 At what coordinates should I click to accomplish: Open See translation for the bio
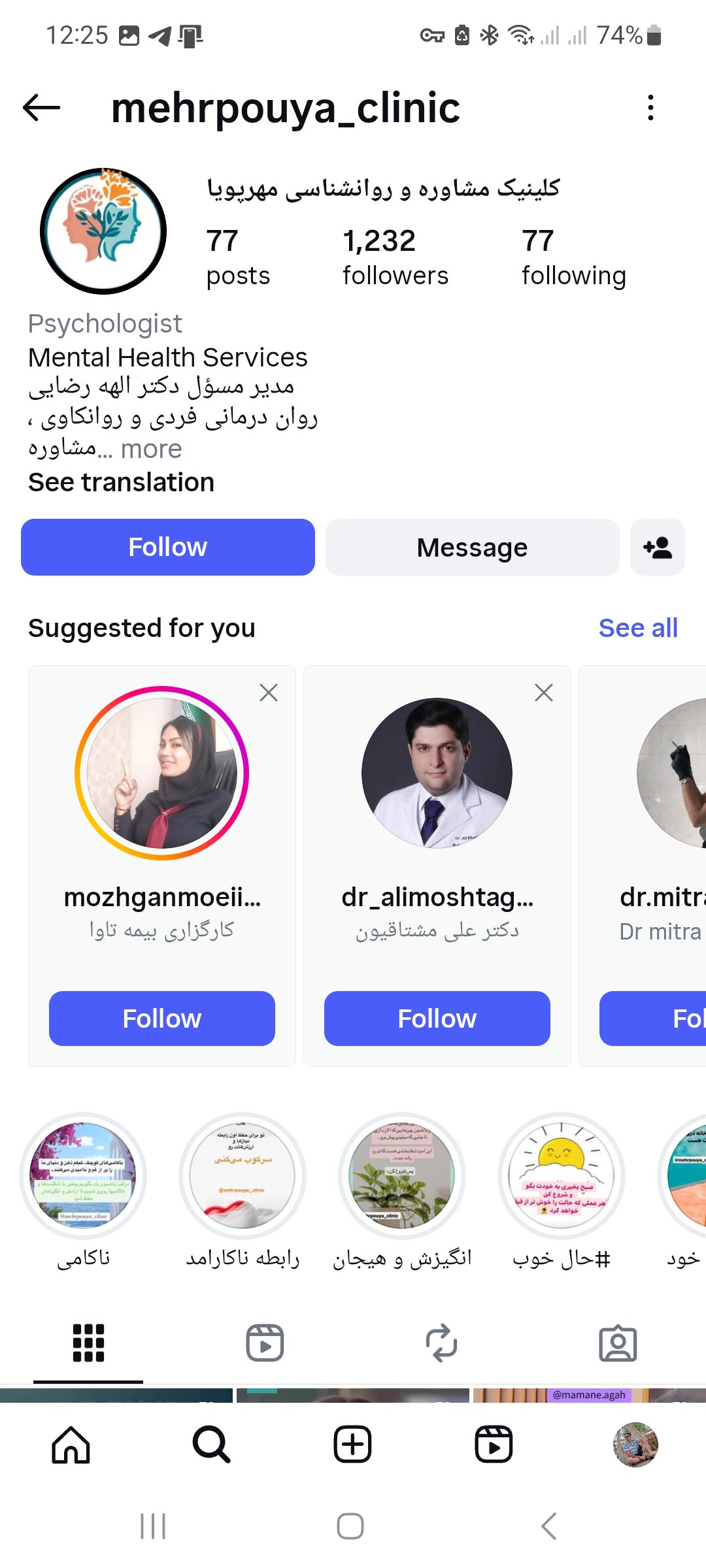point(121,482)
